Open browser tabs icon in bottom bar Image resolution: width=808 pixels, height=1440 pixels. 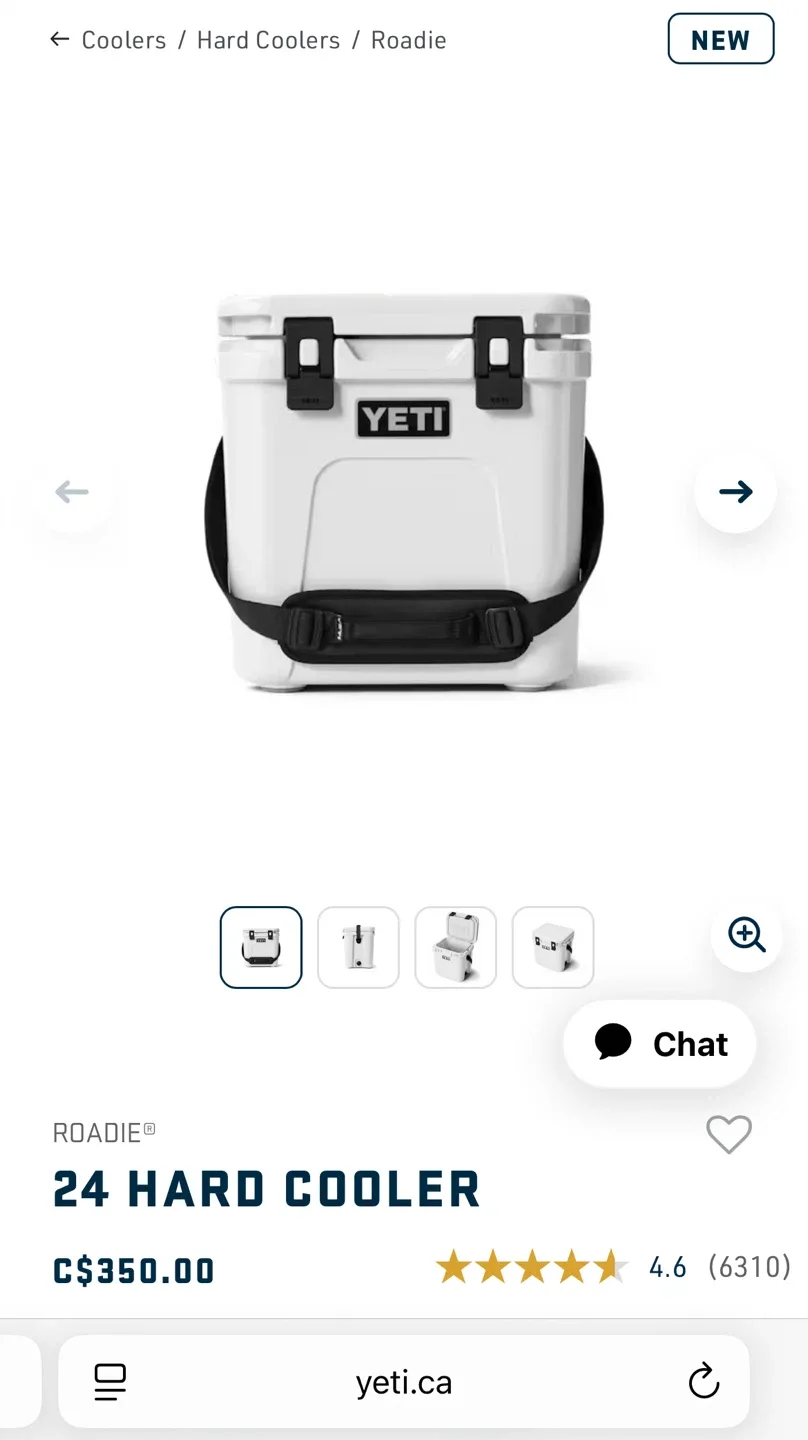pos(110,1382)
